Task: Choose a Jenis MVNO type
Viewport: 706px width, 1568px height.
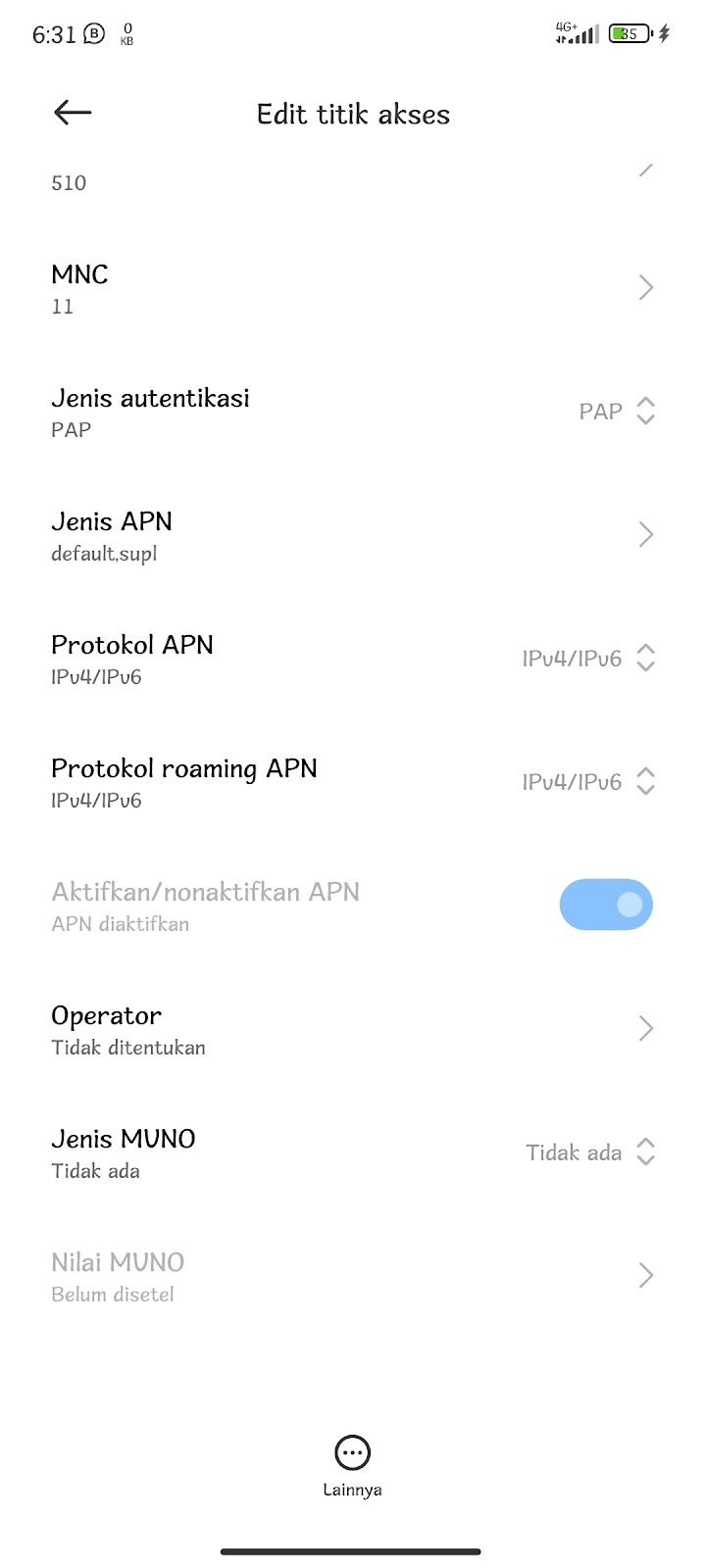Action: (x=353, y=1152)
